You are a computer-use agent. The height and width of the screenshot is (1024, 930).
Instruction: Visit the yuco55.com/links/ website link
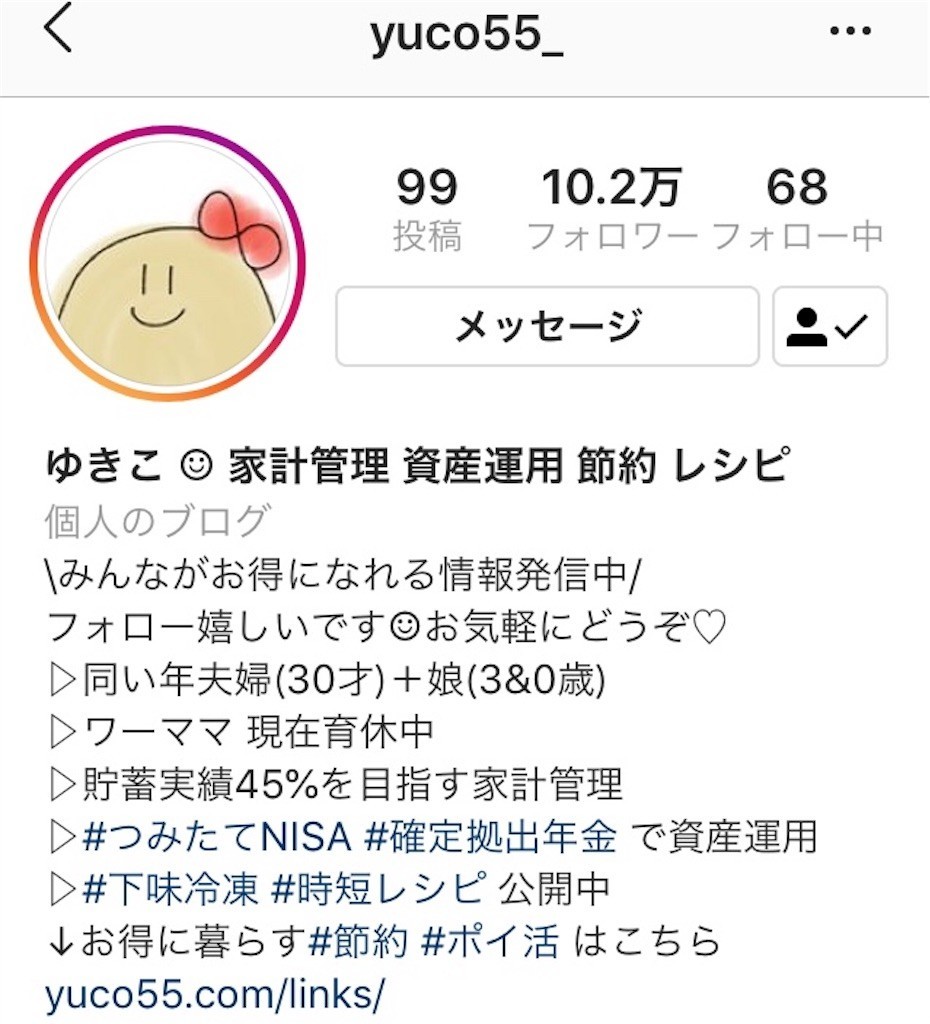pos(214,994)
